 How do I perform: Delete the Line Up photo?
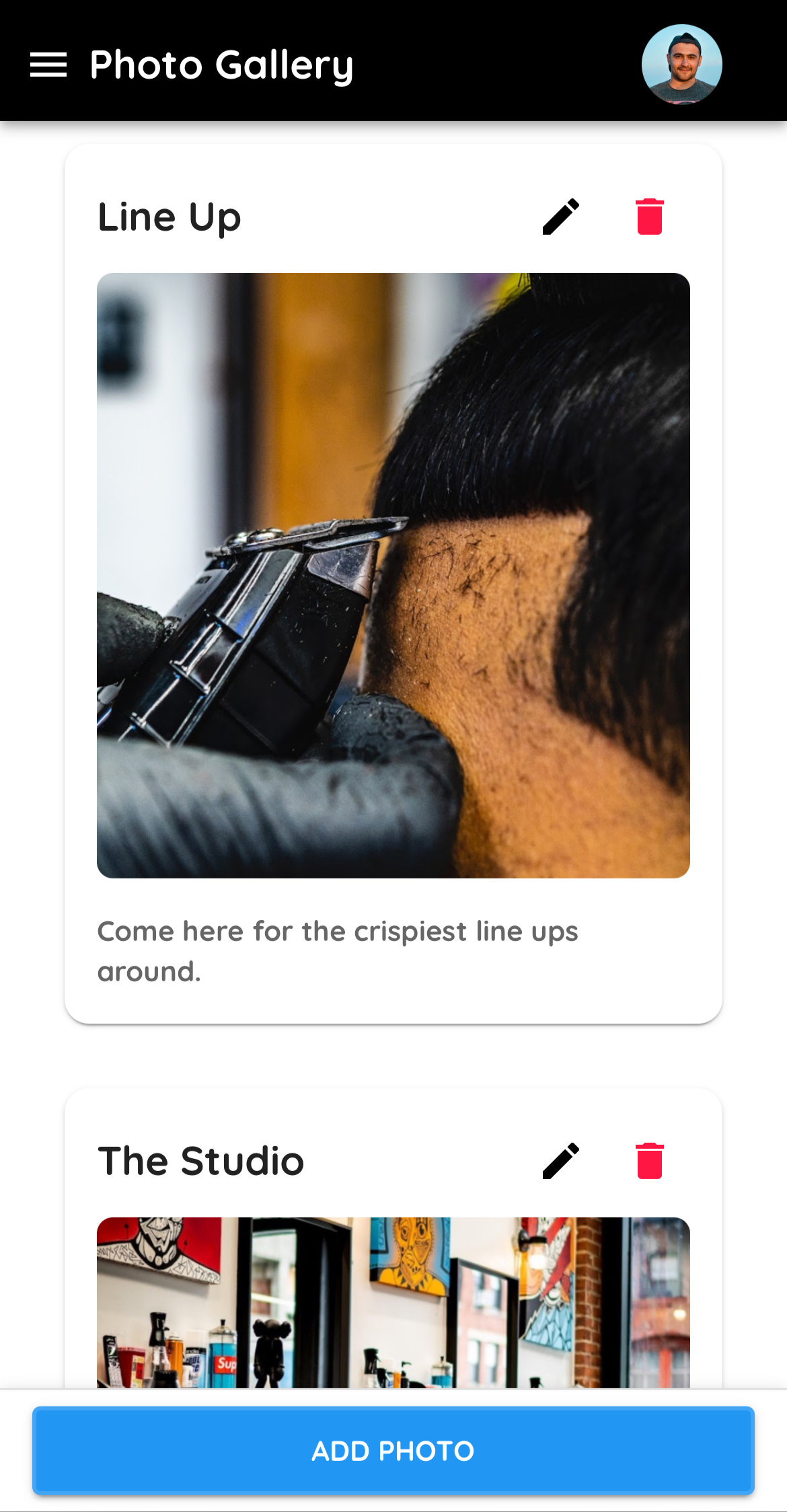tap(649, 217)
